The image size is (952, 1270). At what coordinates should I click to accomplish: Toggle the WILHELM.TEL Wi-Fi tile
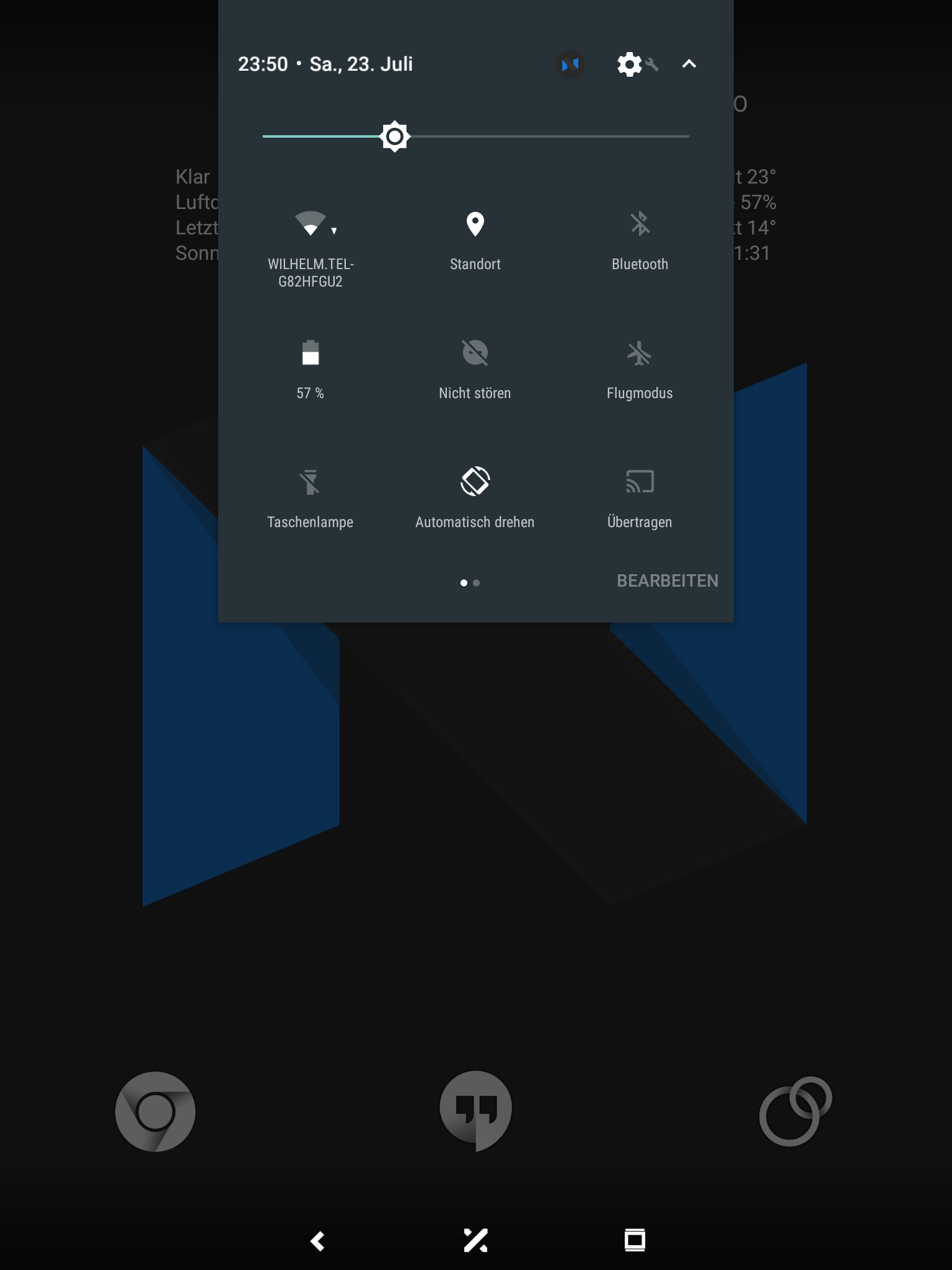(x=310, y=224)
